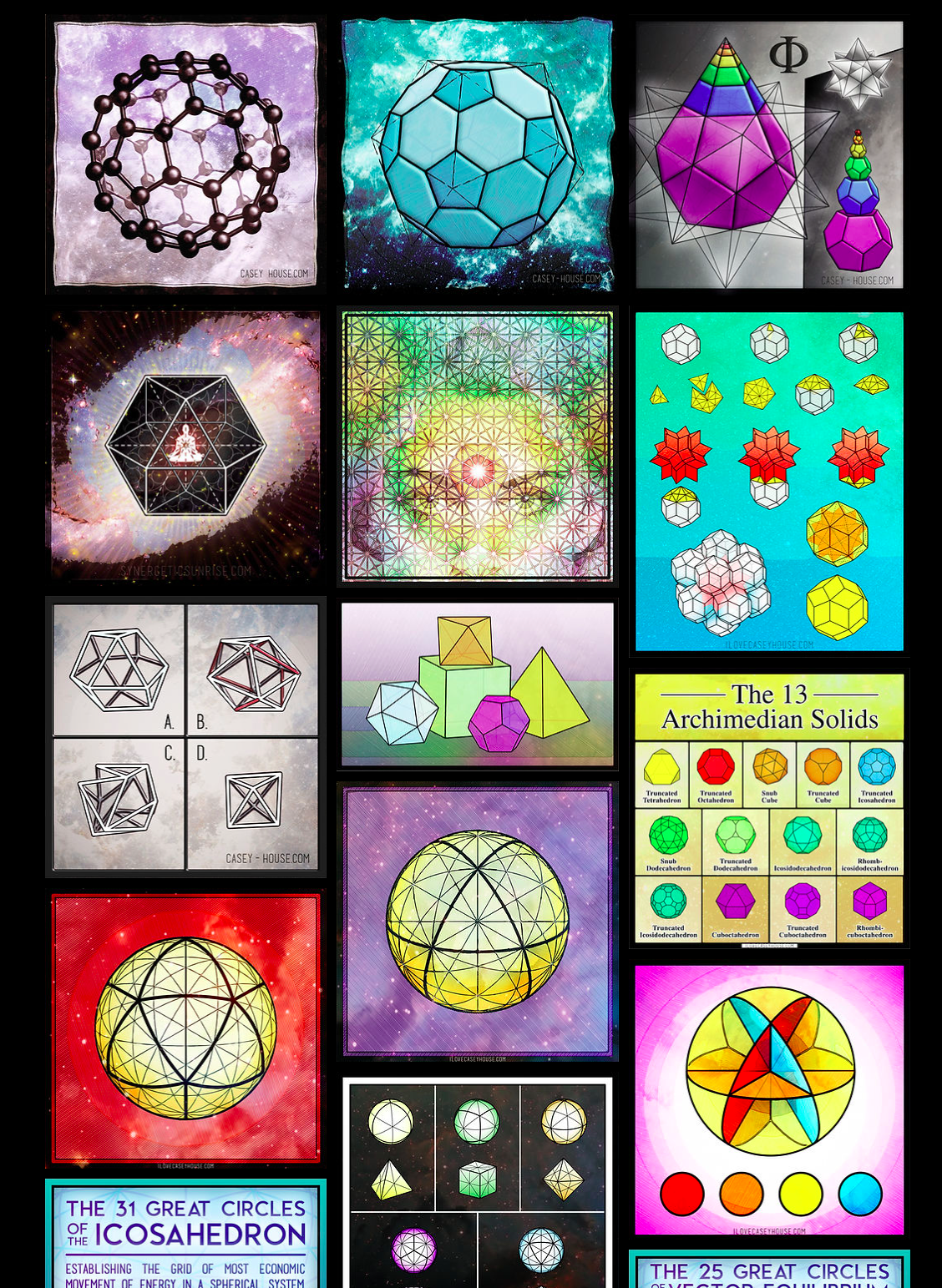
Task: Open The 31 Great Circles of Icosahedron poster
Action: pos(185,1235)
